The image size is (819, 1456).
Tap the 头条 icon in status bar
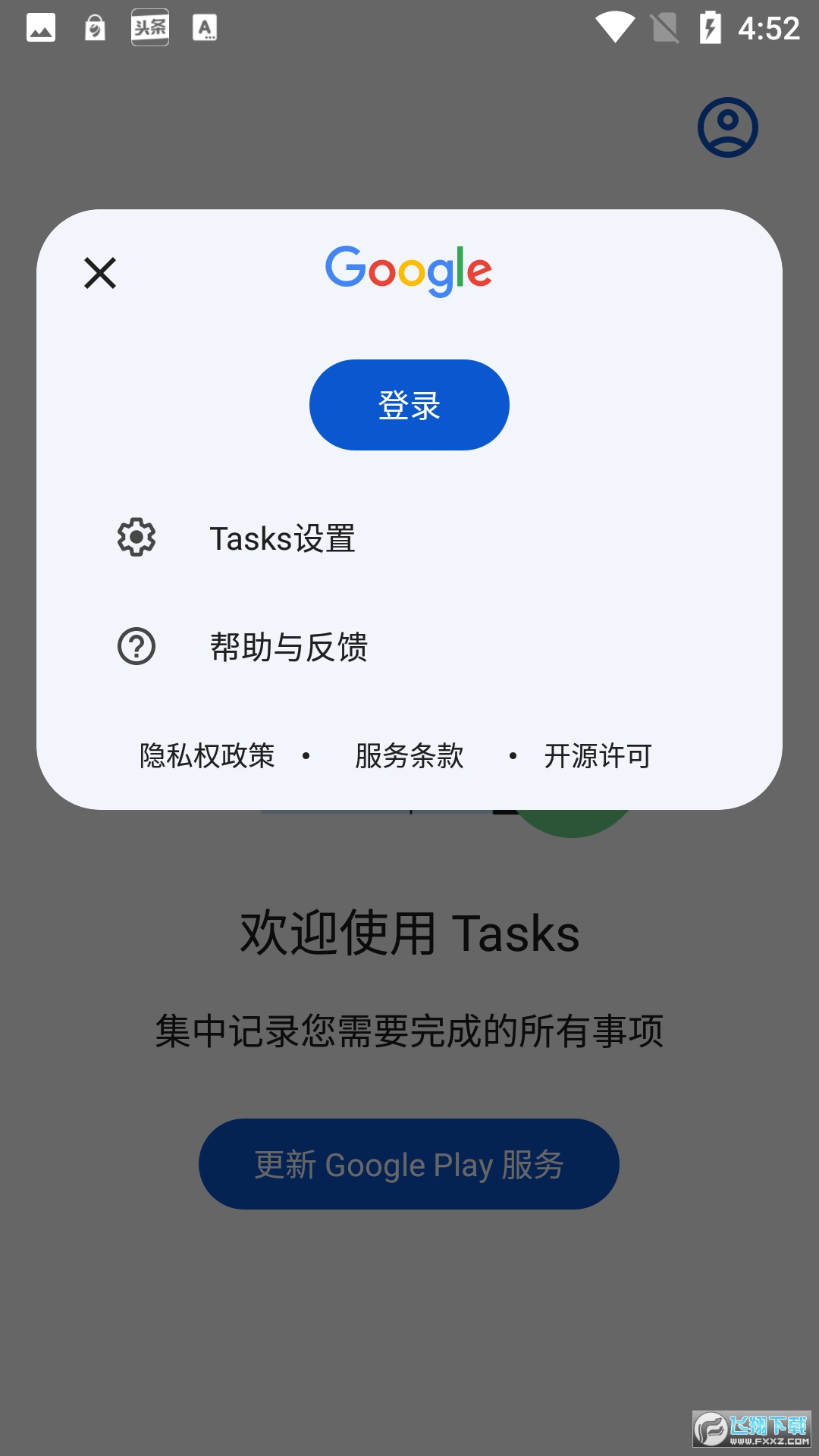click(149, 27)
